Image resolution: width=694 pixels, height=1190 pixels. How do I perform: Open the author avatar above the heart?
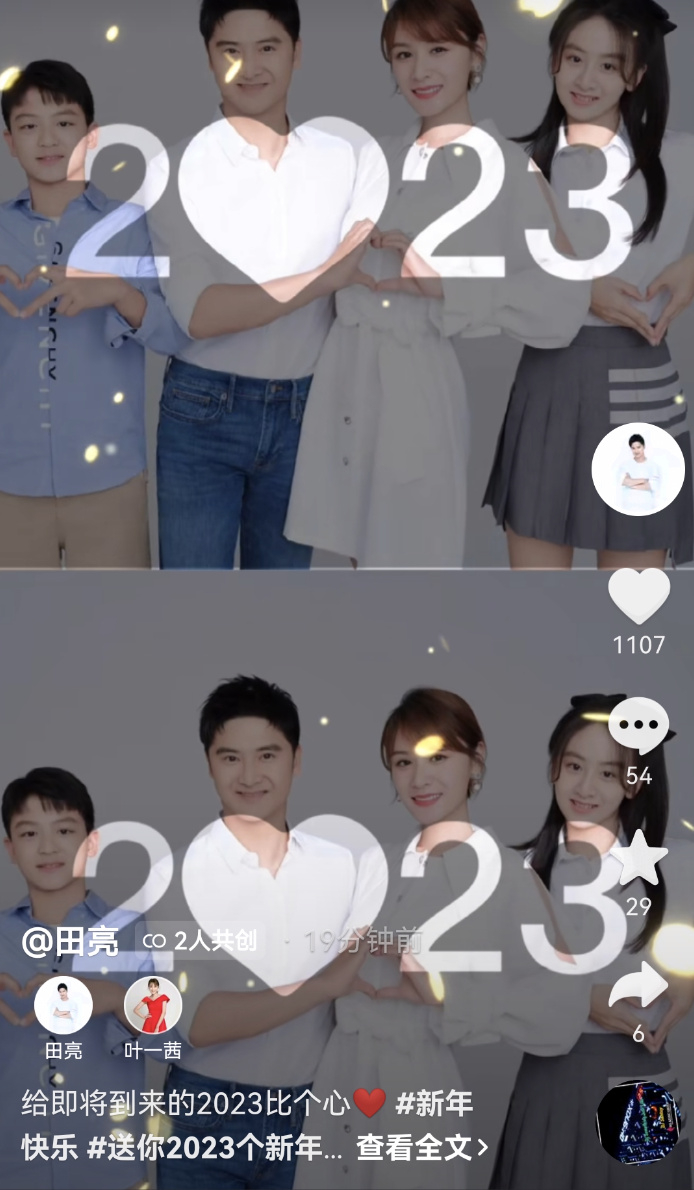[x=638, y=476]
